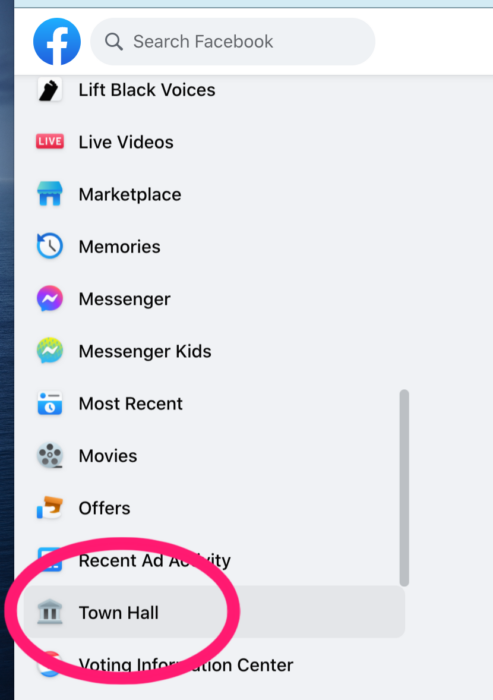Browse Offers
This screenshot has width=493, height=700.
pos(214,508)
